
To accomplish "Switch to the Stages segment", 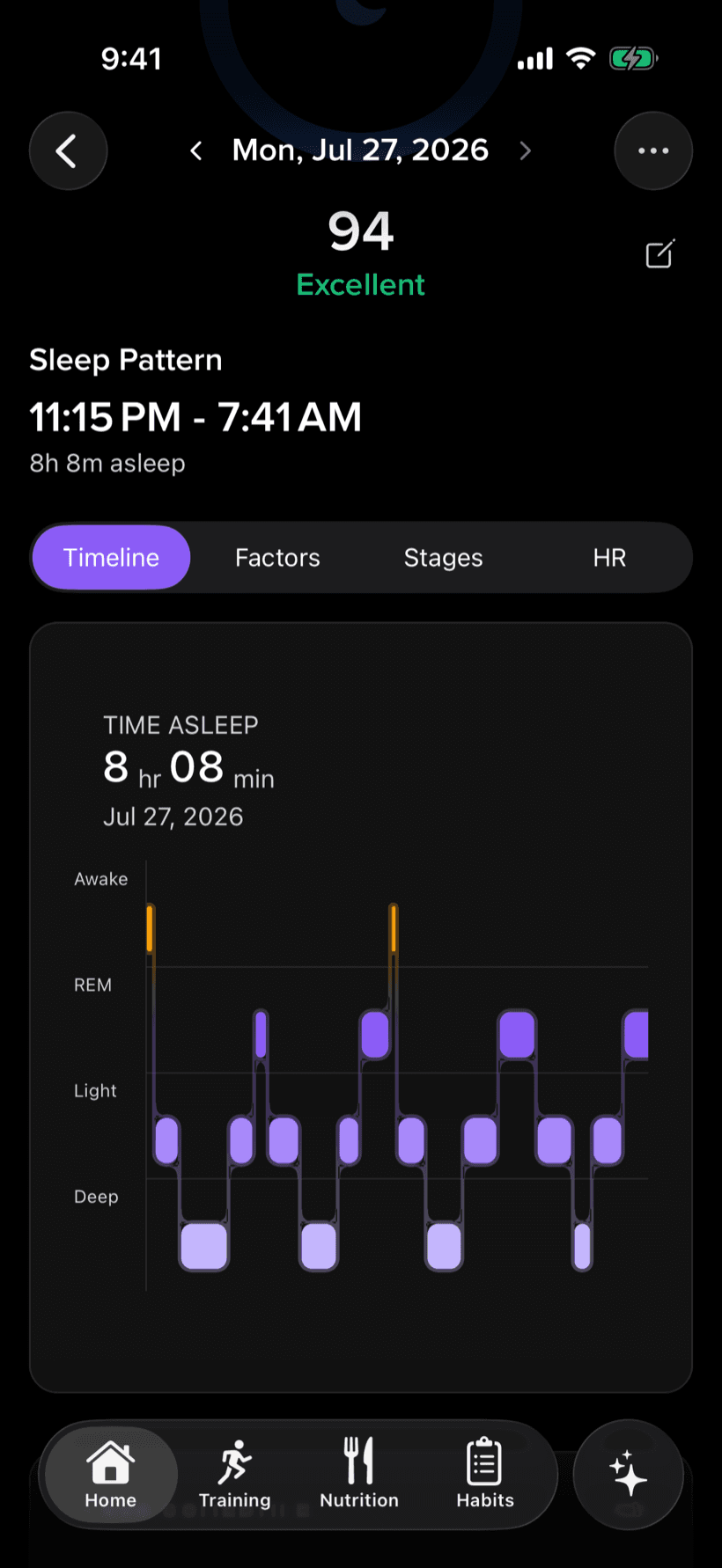I will click(x=443, y=557).
